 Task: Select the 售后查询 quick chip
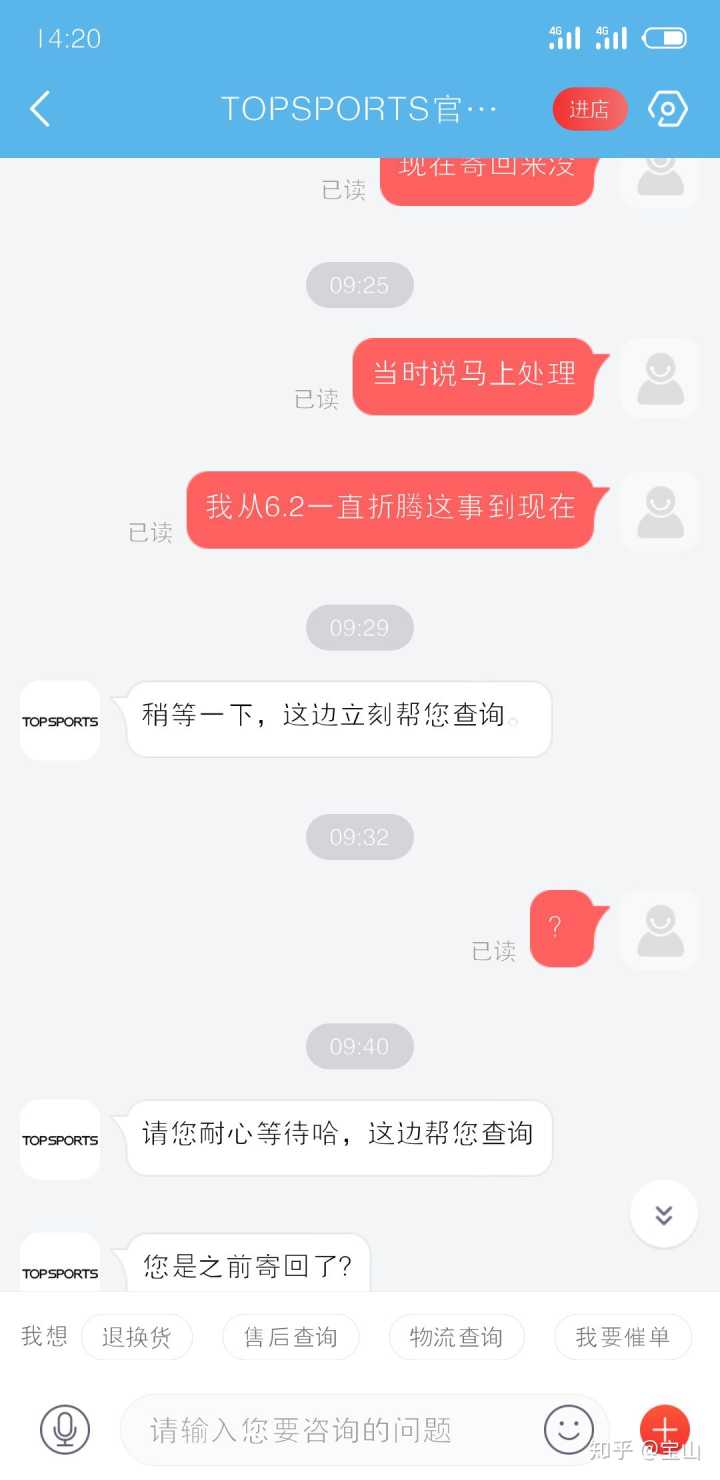pos(290,1337)
